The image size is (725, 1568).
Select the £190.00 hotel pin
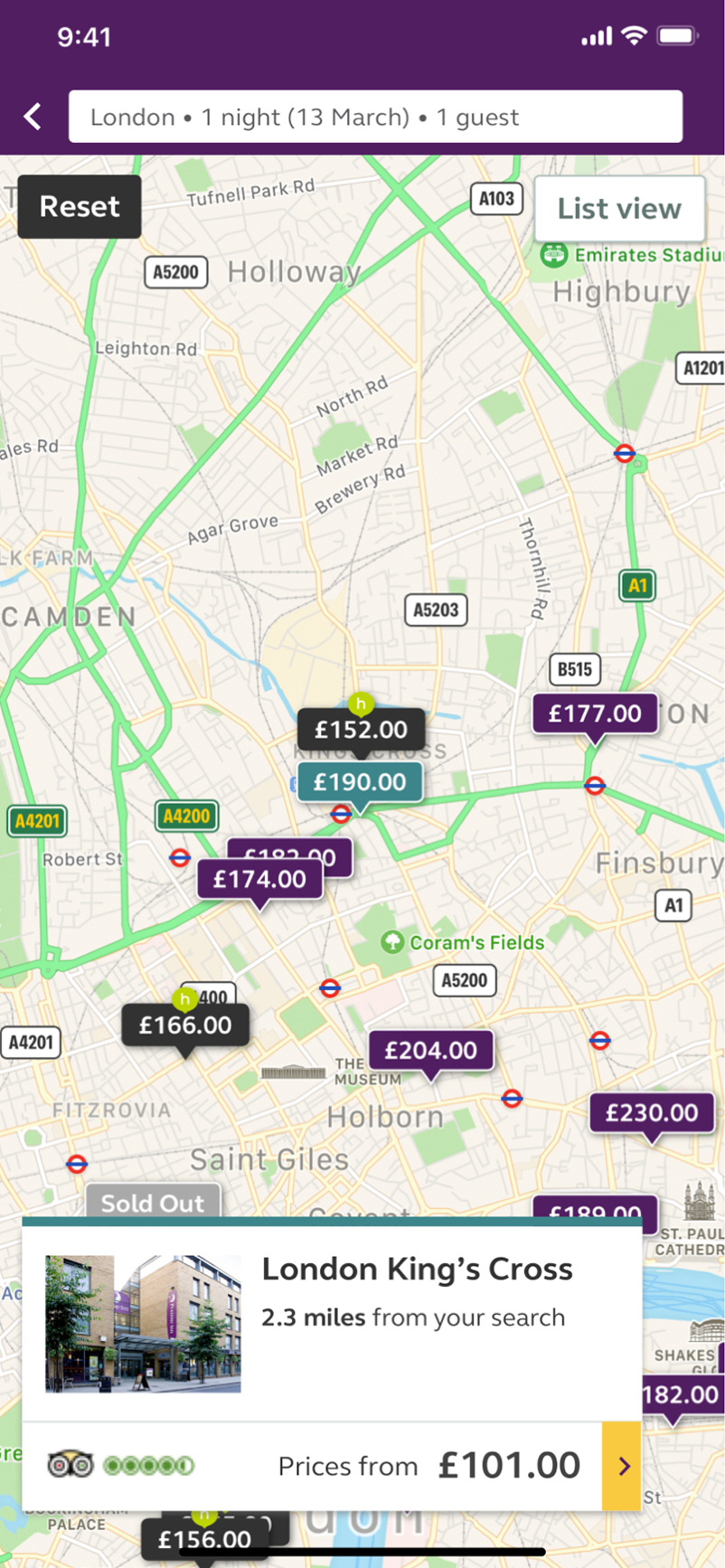pyautogui.click(x=360, y=782)
